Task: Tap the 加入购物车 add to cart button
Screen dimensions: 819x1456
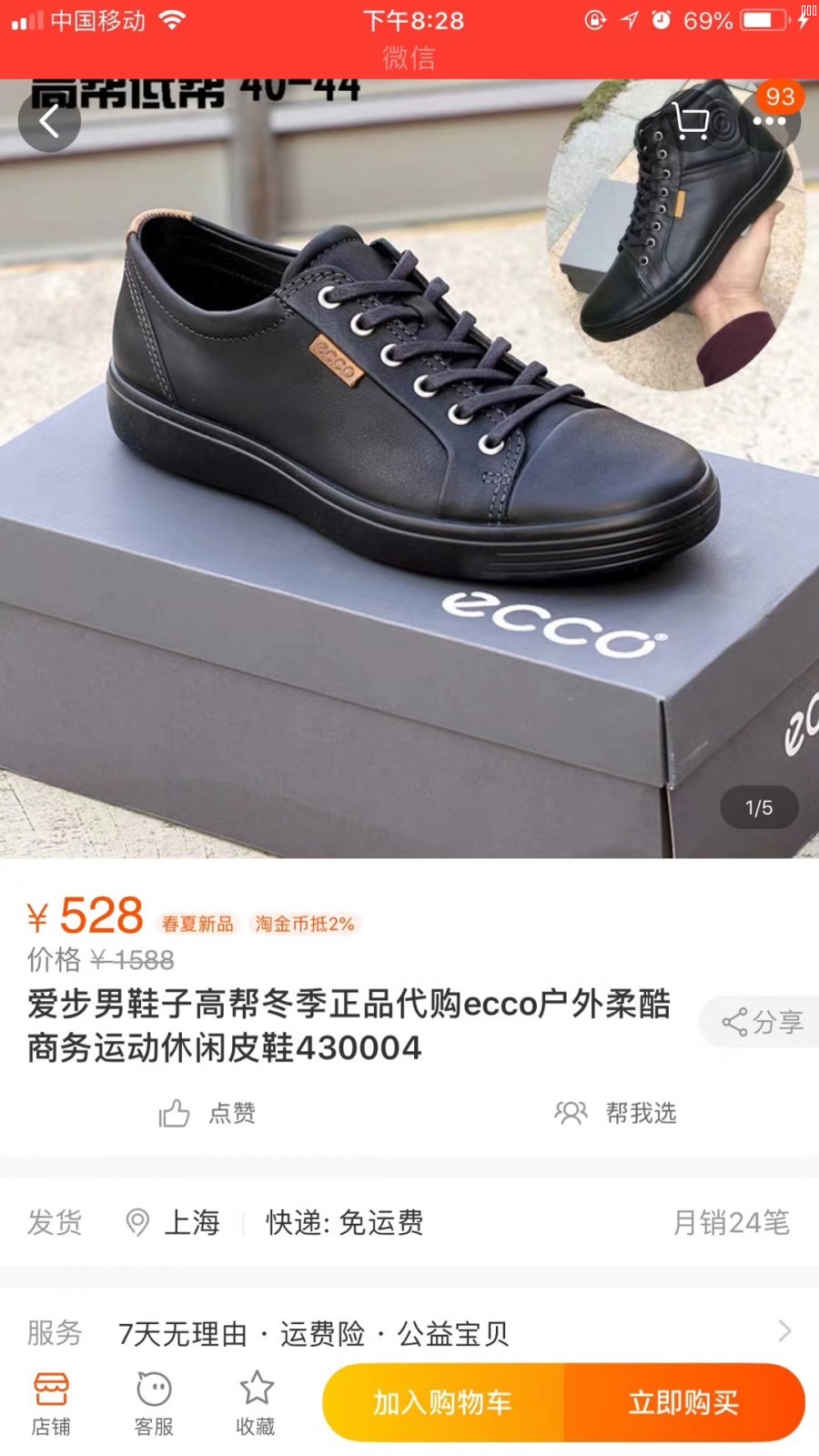Action: pyautogui.click(x=441, y=1401)
